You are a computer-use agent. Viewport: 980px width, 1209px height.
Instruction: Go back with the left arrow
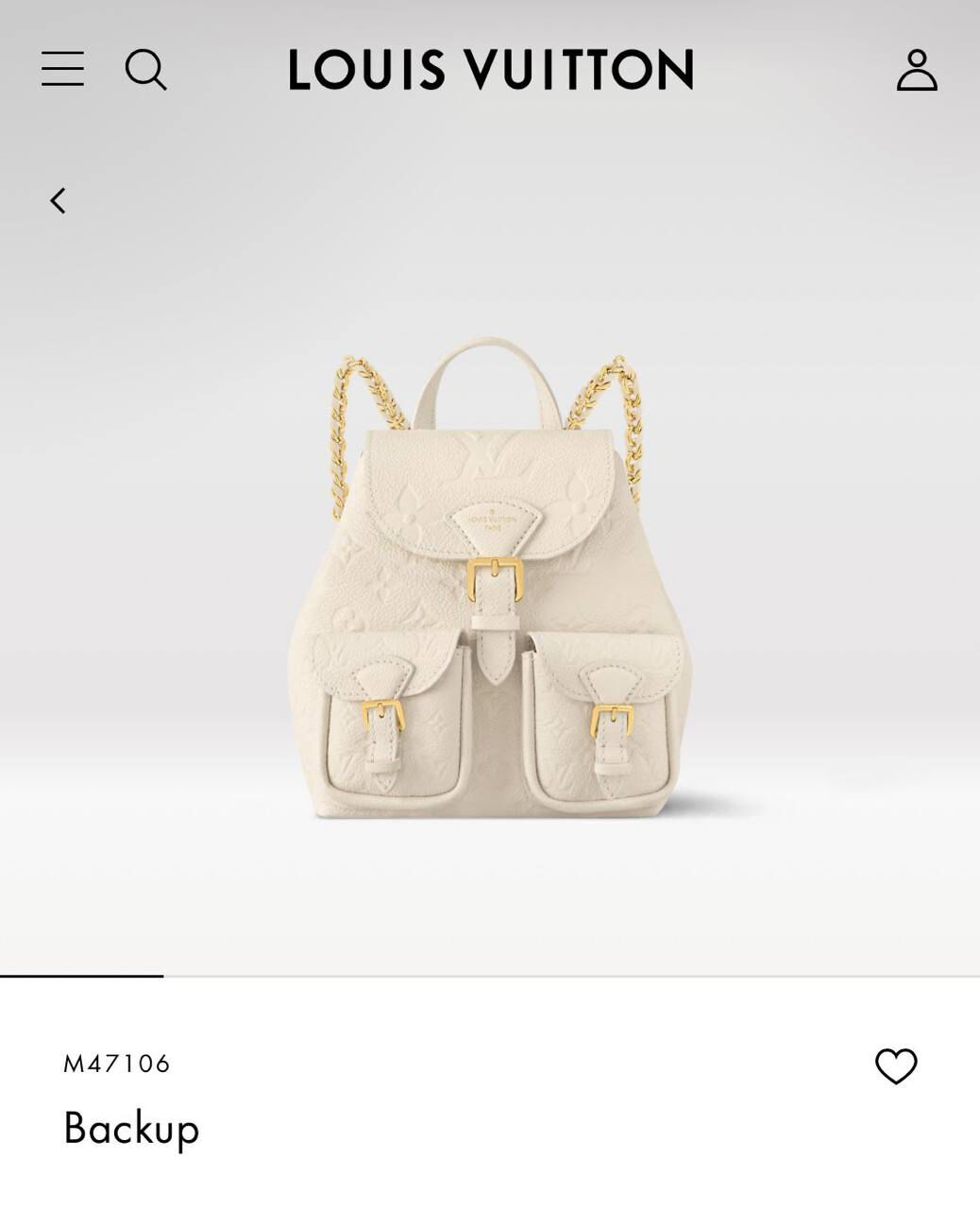58,200
